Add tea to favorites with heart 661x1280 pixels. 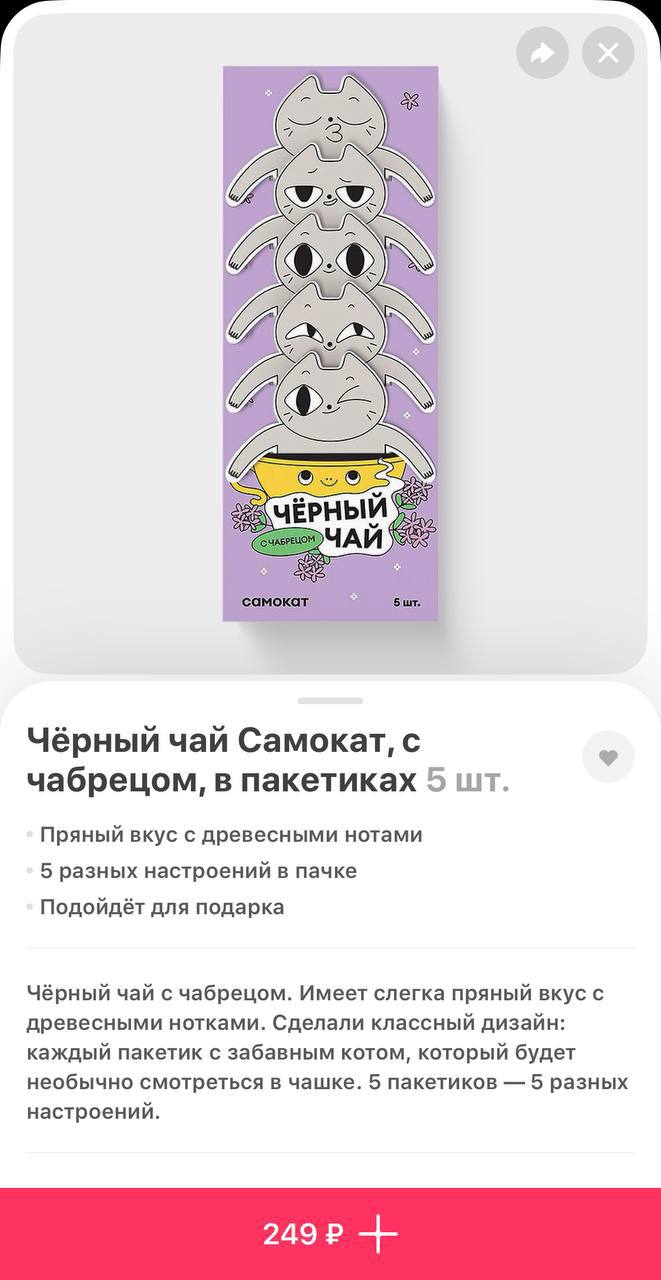[x=608, y=758]
